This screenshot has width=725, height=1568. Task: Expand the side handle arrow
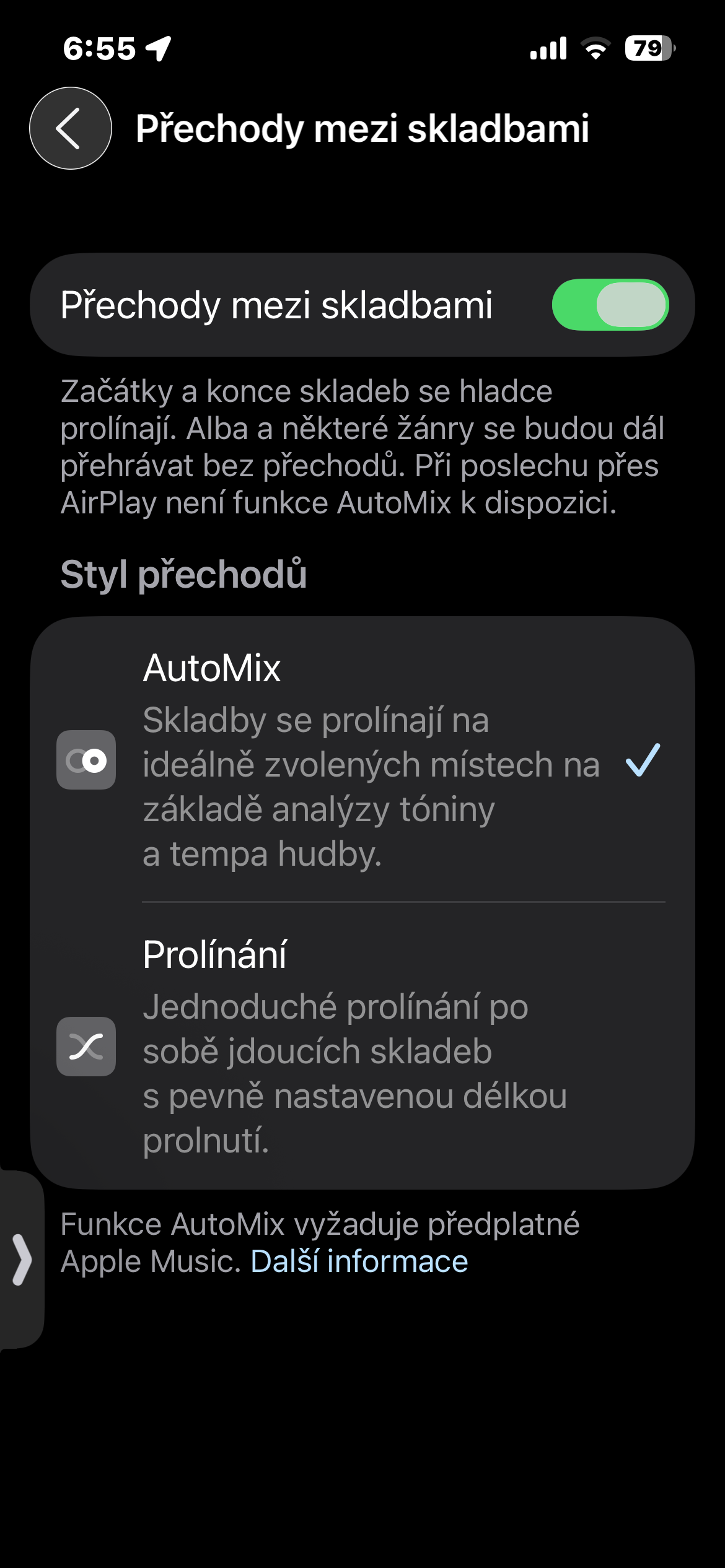(22, 1260)
